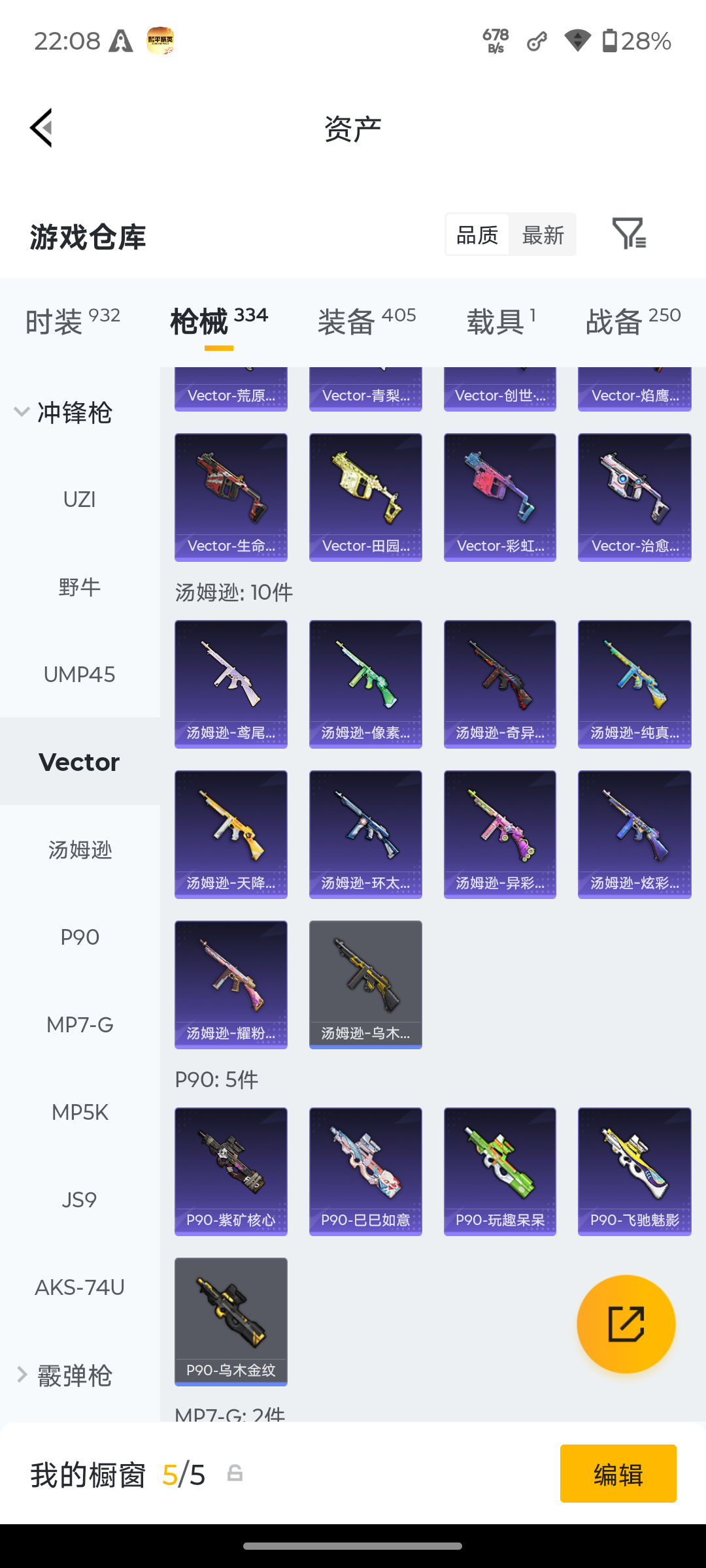Image resolution: width=706 pixels, height=1568 pixels.
Task: Edit my showcase with 编辑 button
Action: [x=618, y=1474]
